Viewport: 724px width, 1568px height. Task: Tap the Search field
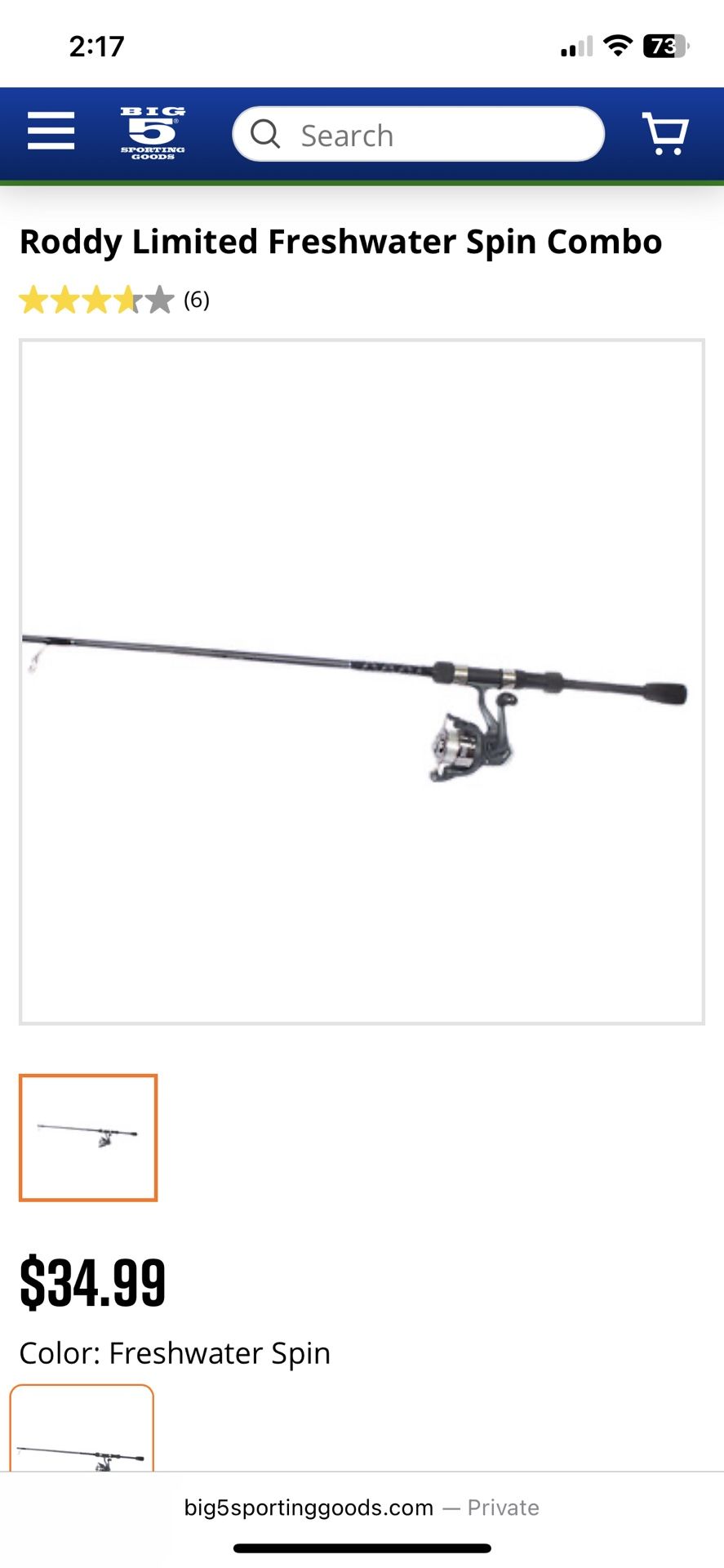(x=418, y=135)
